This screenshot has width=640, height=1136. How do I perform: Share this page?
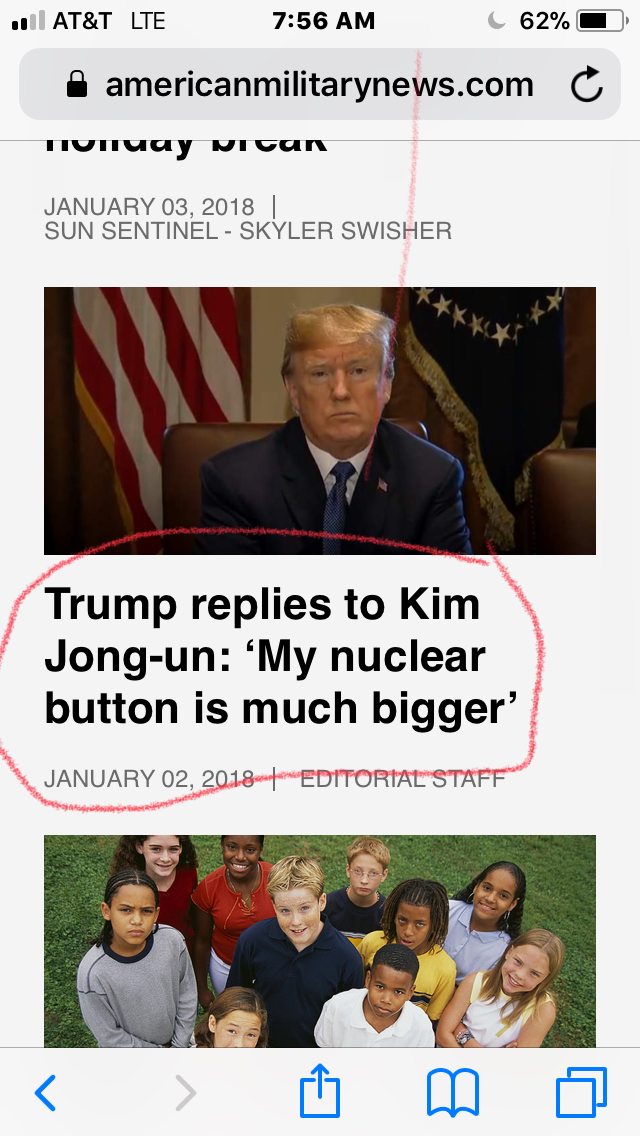(x=320, y=1092)
